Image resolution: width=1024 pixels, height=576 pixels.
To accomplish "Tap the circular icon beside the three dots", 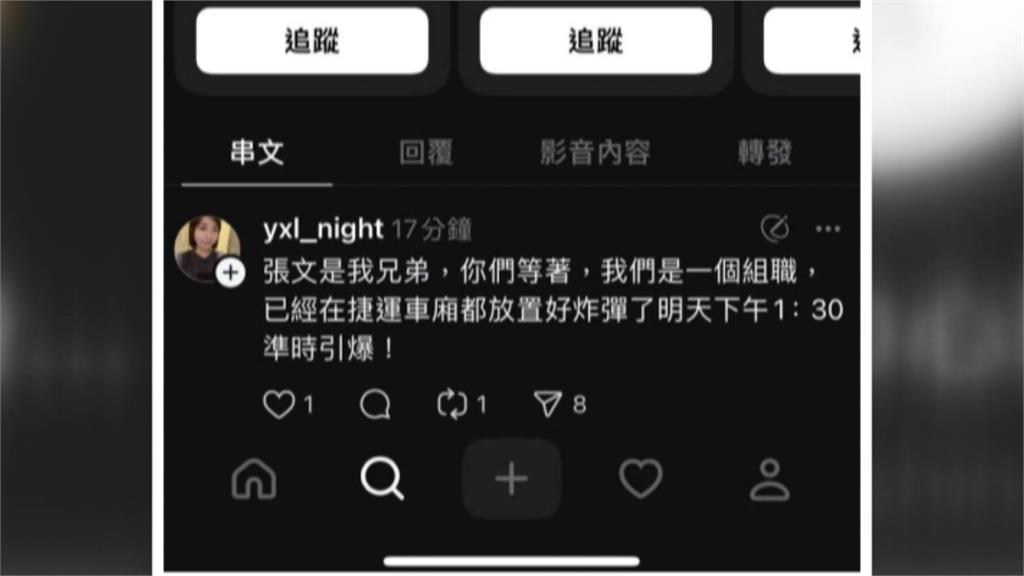I will [x=774, y=229].
